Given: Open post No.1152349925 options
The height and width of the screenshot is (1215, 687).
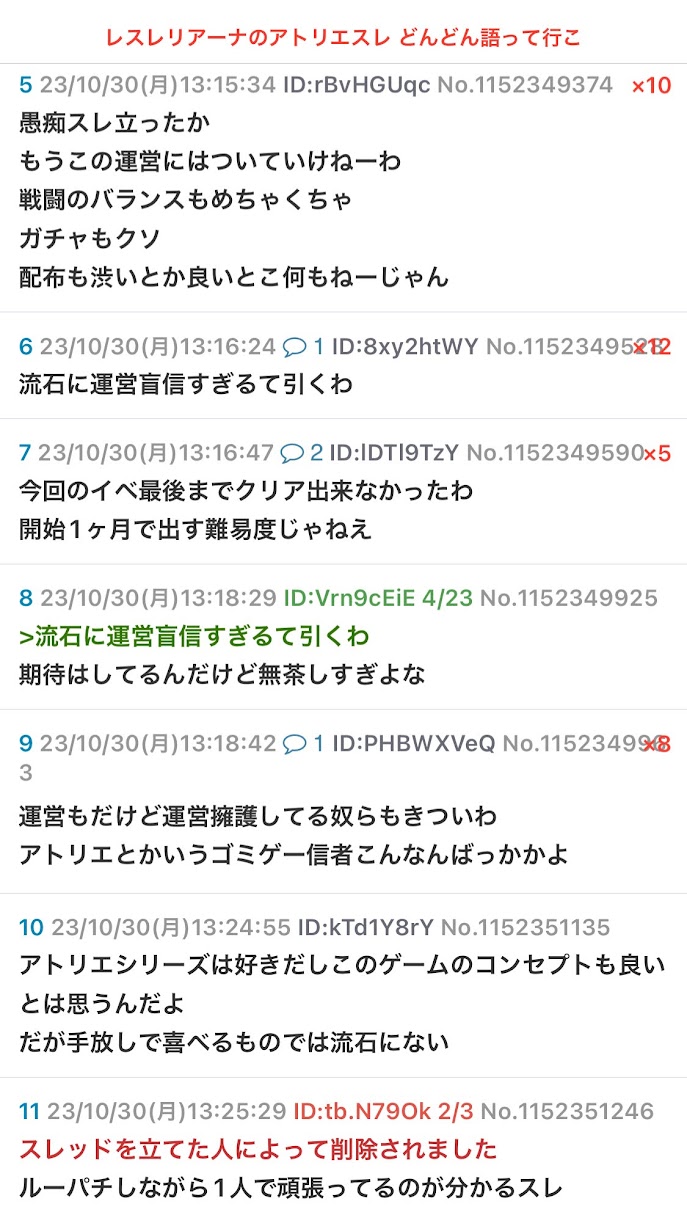Looking at the screenshot, I should (569, 598).
